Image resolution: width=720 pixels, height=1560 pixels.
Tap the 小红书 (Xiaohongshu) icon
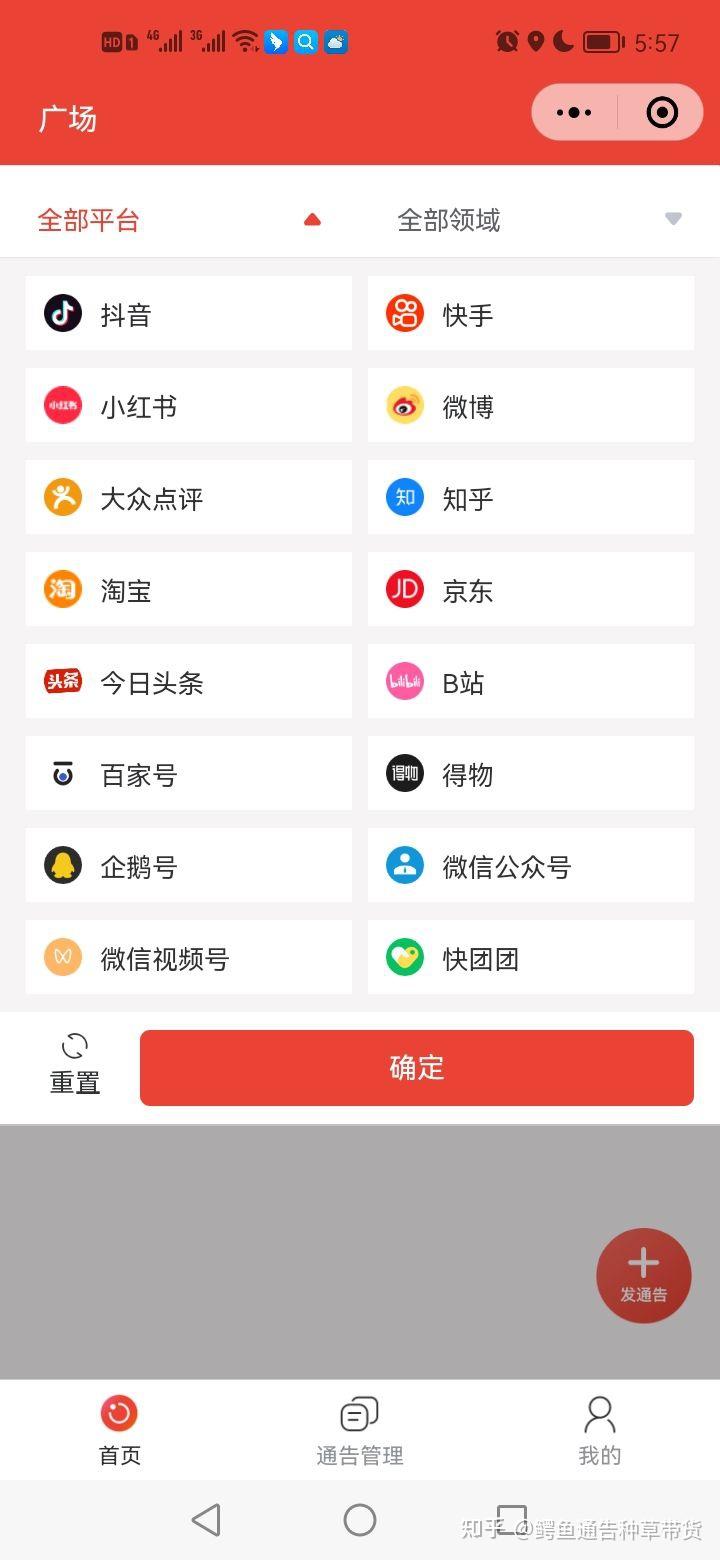click(62, 405)
